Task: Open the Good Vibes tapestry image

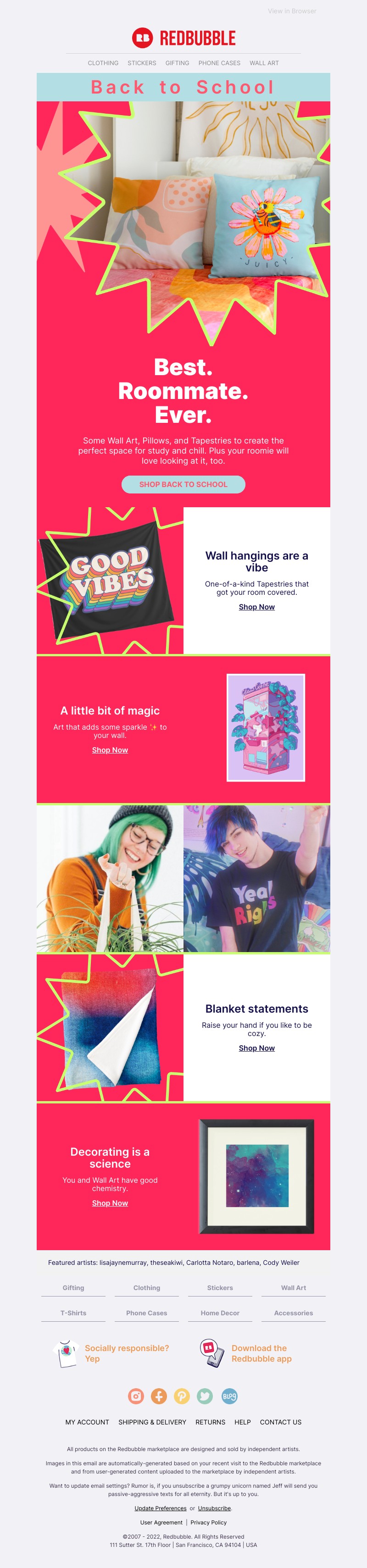Action: pyautogui.click(x=110, y=581)
